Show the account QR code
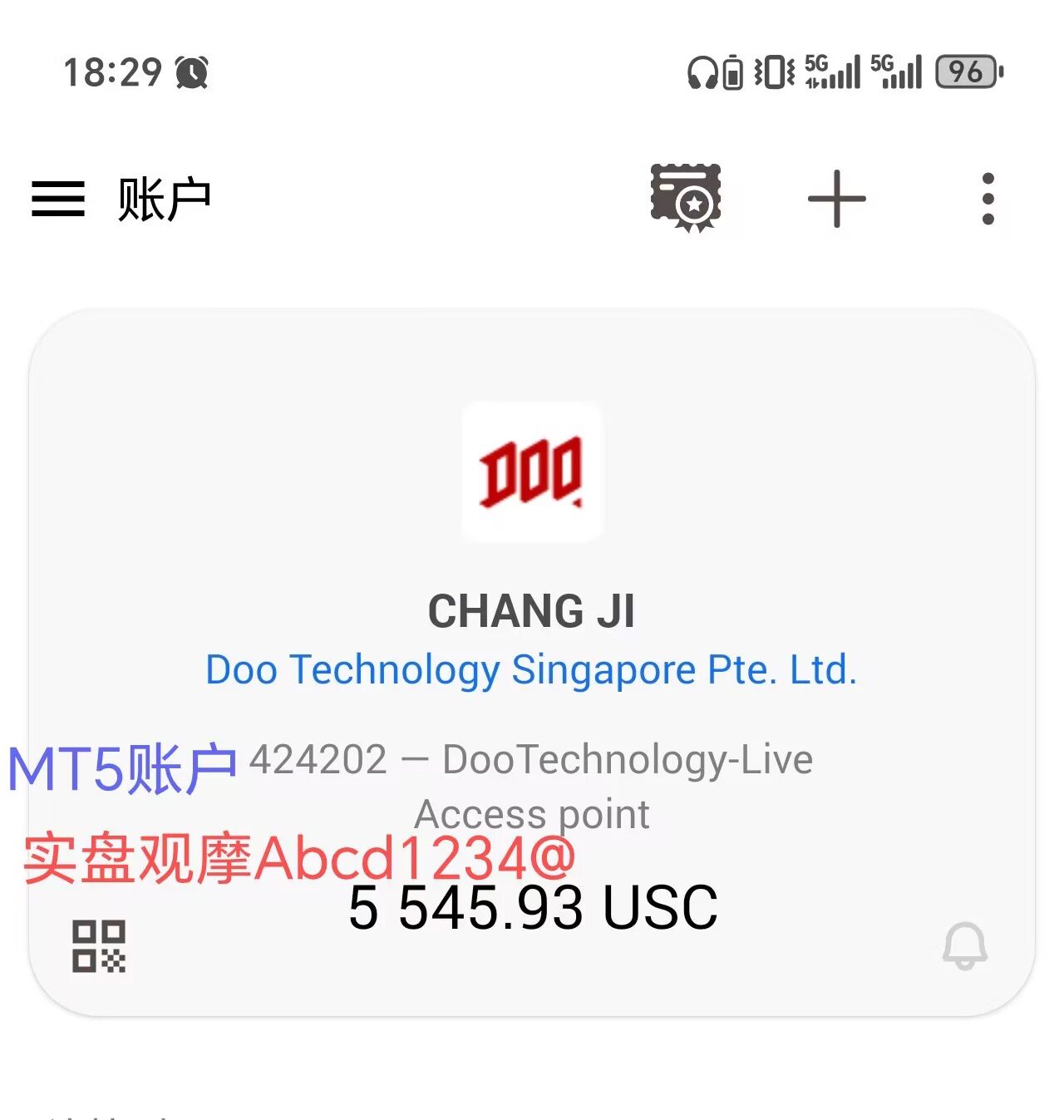The width and height of the screenshot is (1064, 1120). coord(99,946)
